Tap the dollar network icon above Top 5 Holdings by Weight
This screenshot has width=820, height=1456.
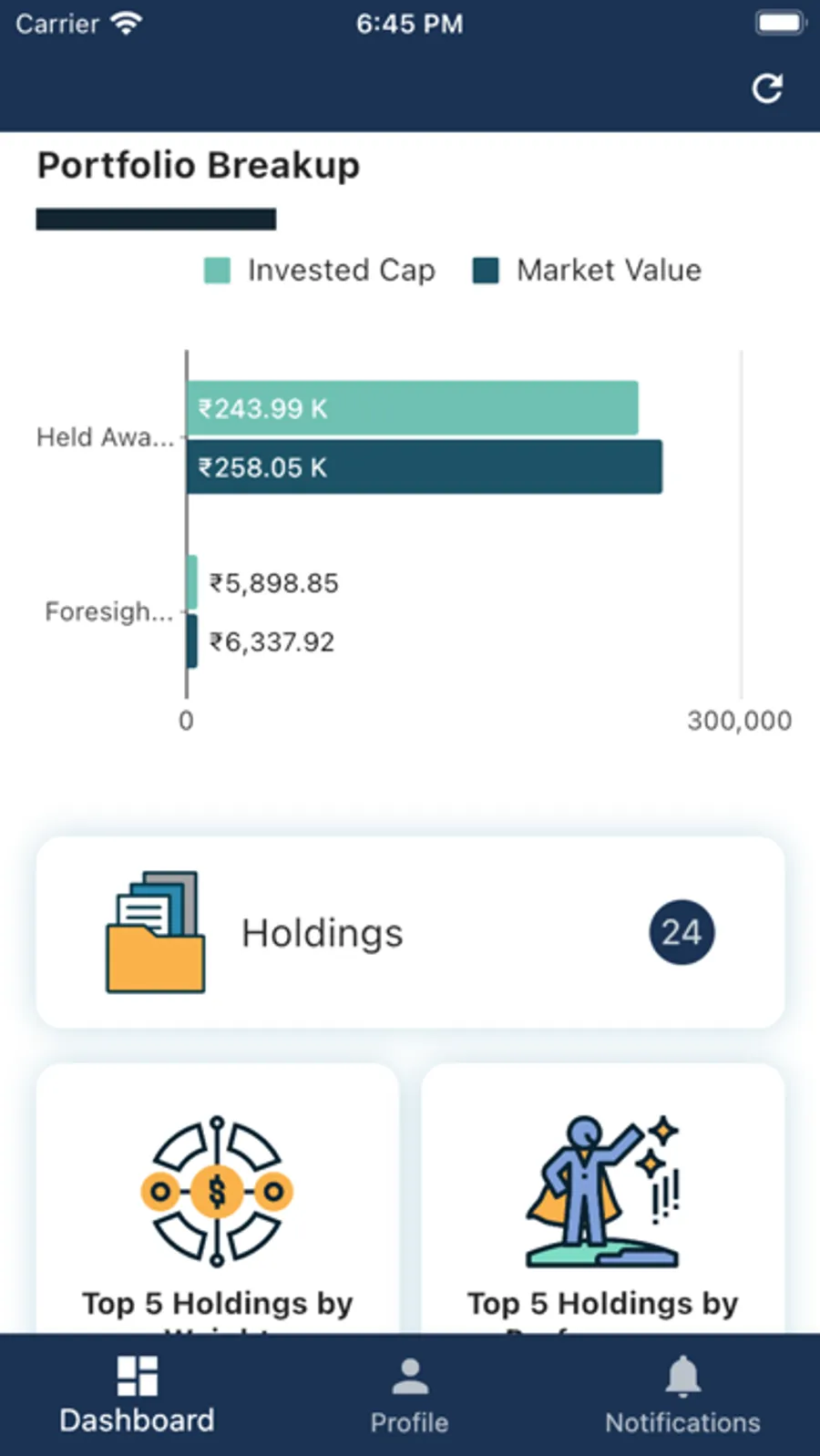coord(216,1191)
